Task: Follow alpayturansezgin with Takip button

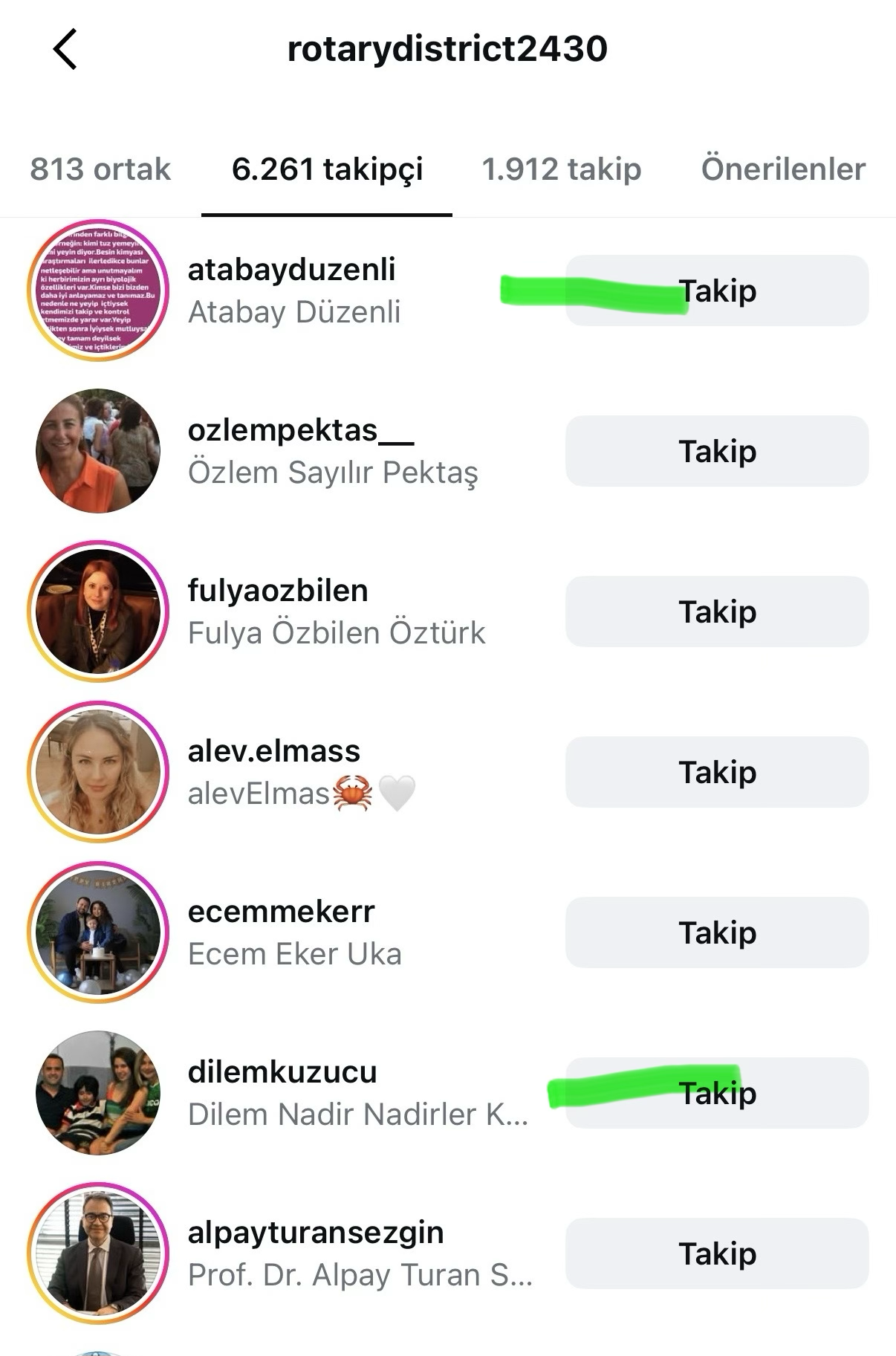Action: [x=717, y=1253]
